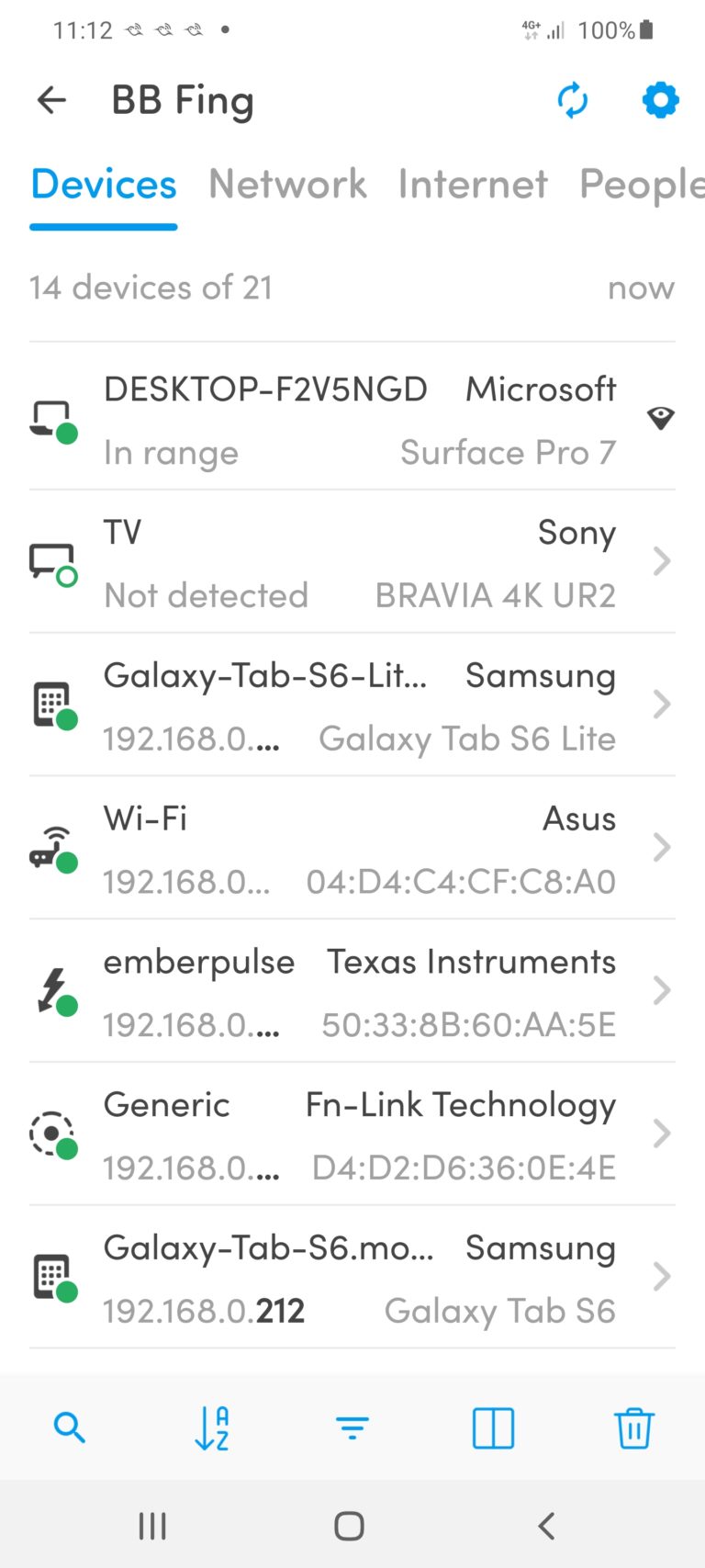This screenshot has width=705, height=1568.
Task: Open details chevron for Galaxy-Tab-S6-Lite
Action: point(662,705)
